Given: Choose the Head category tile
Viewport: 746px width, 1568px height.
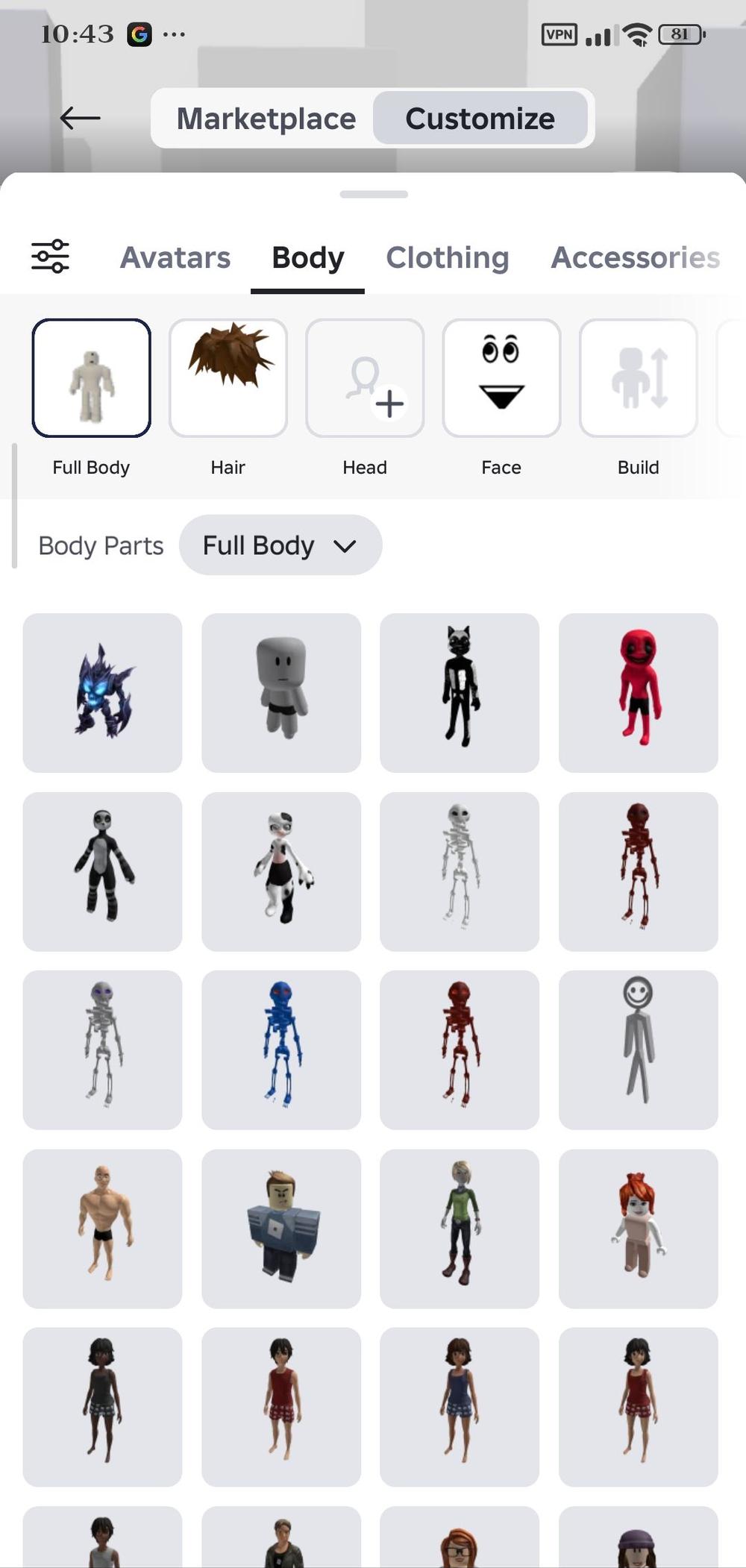Looking at the screenshot, I should pyautogui.click(x=364, y=378).
